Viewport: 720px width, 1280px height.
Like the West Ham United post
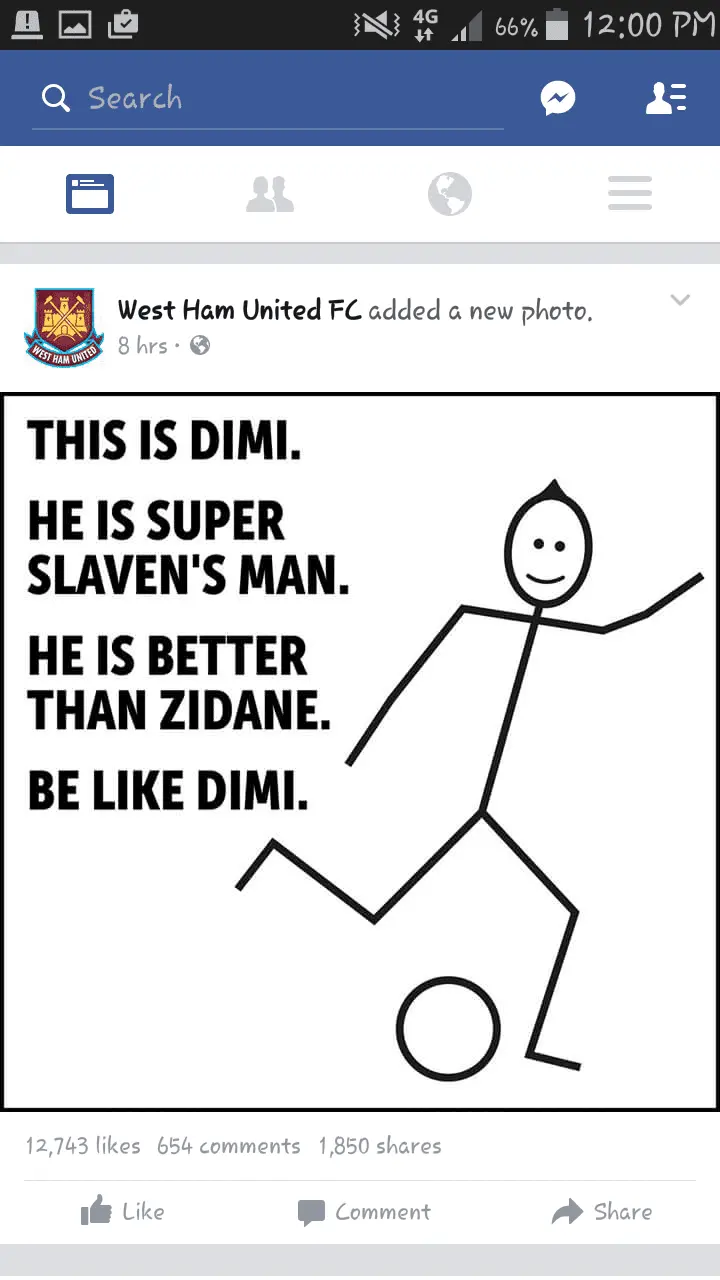point(122,1212)
